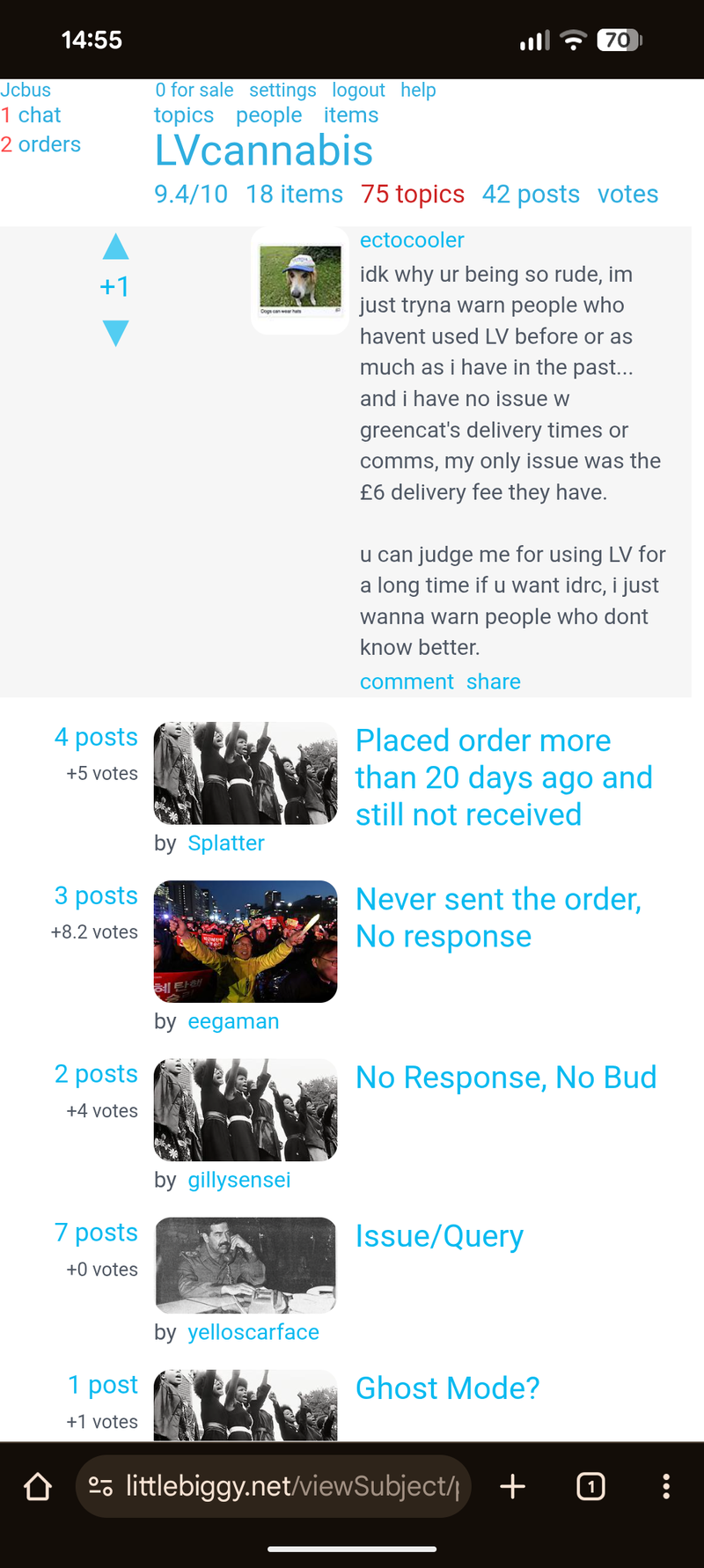
Task: Downvote ectocooler's post
Action: [115, 333]
